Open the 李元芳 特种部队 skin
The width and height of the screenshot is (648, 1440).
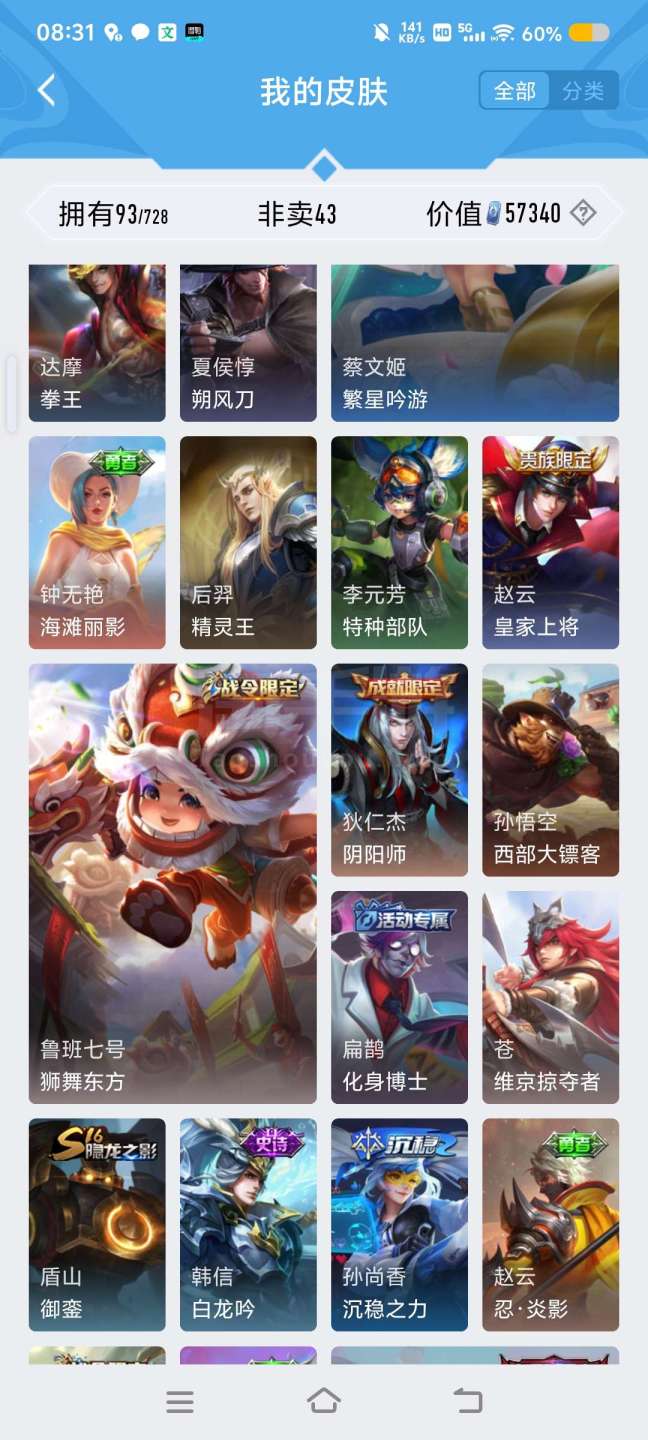click(x=399, y=542)
